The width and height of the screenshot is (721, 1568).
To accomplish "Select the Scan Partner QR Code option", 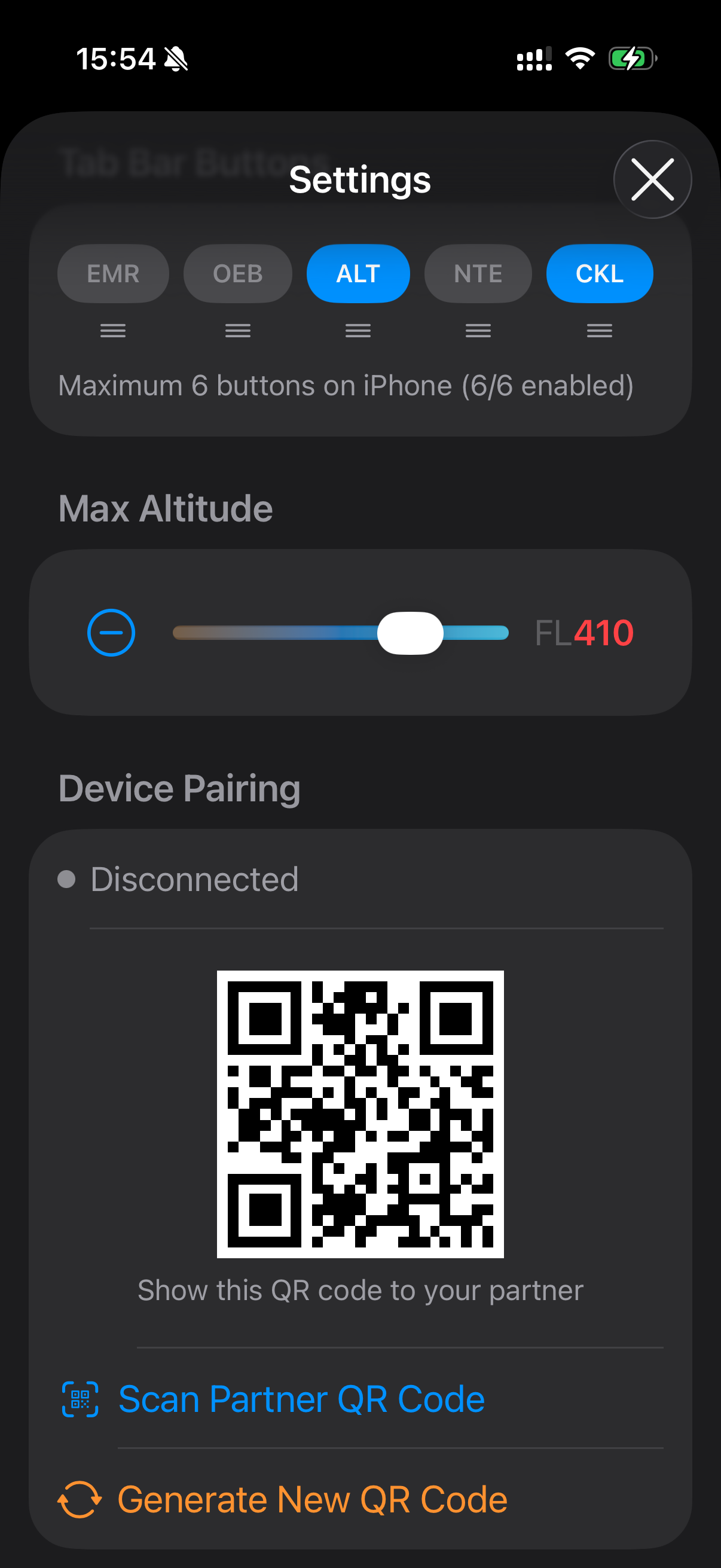I will pos(301,1398).
